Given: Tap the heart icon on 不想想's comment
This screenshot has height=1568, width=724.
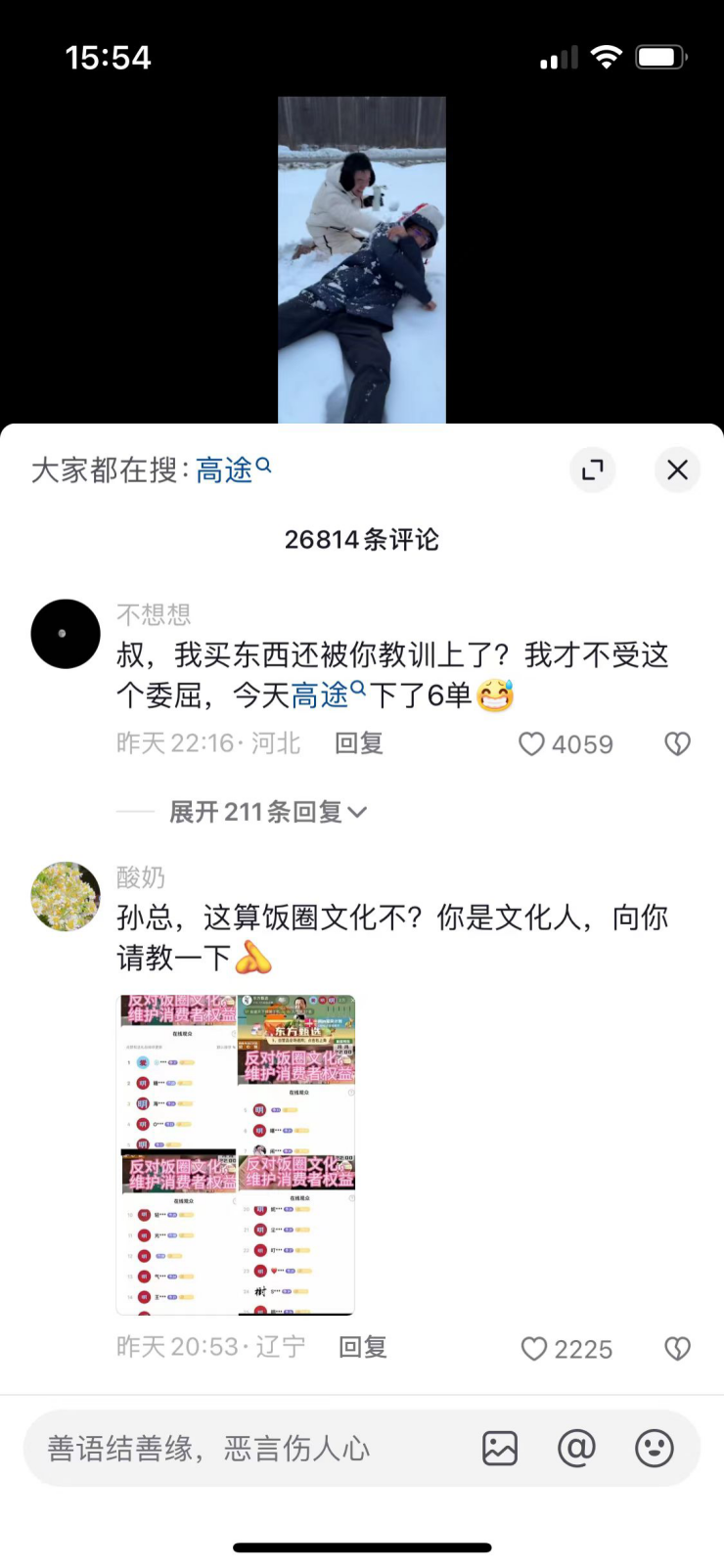Looking at the screenshot, I should click(531, 743).
